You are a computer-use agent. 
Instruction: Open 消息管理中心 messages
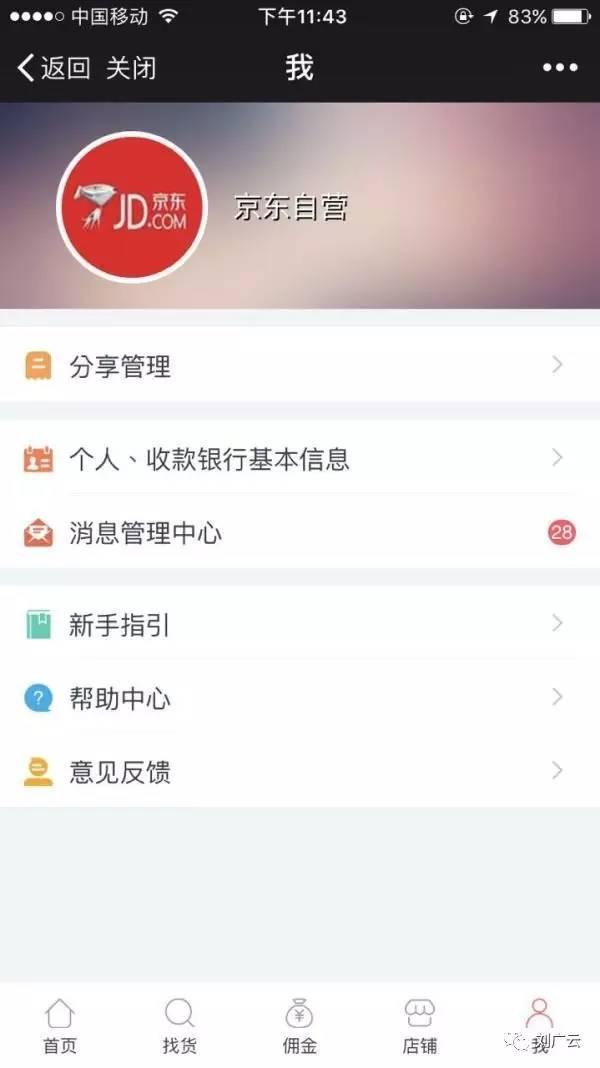coord(300,533)
